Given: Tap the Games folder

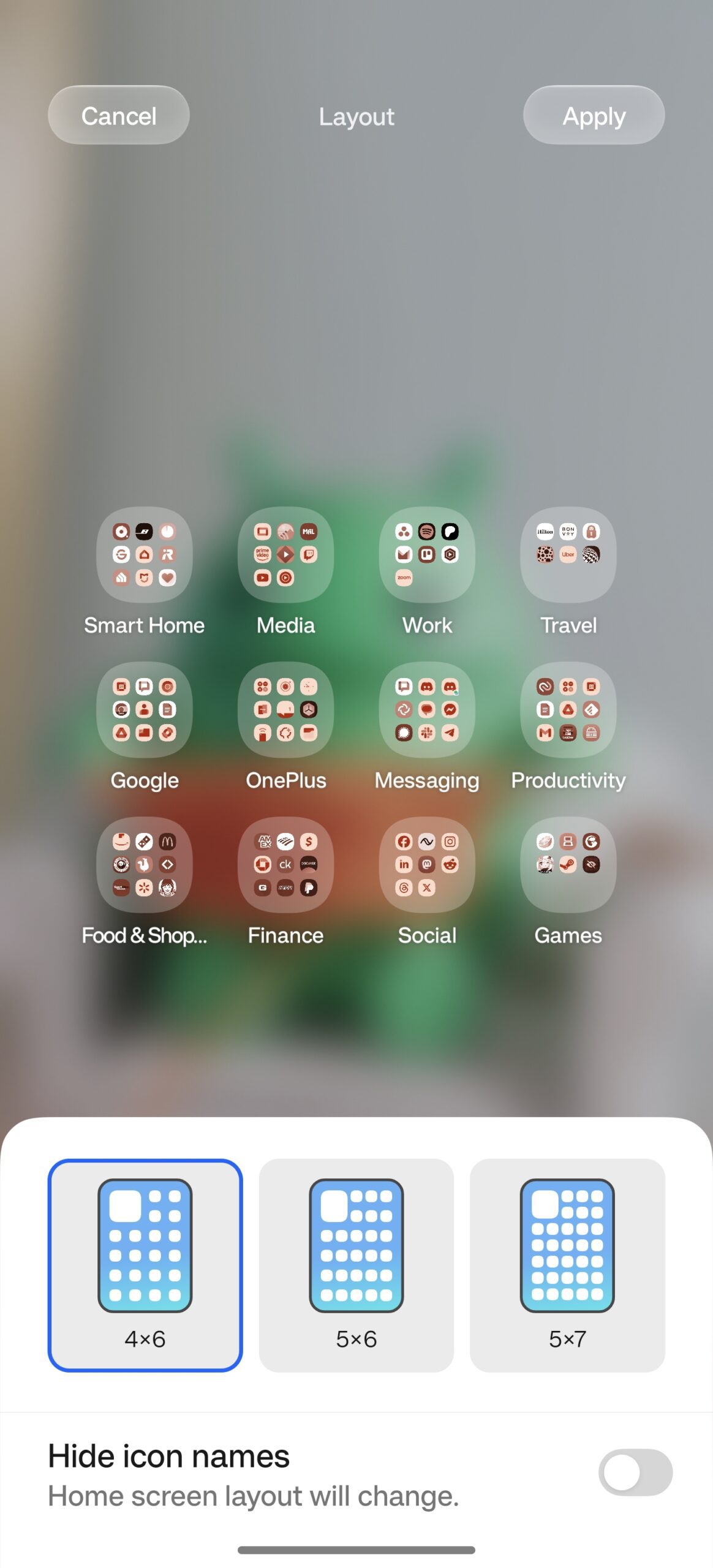Looking at the screenshot, I should (568, 865).
